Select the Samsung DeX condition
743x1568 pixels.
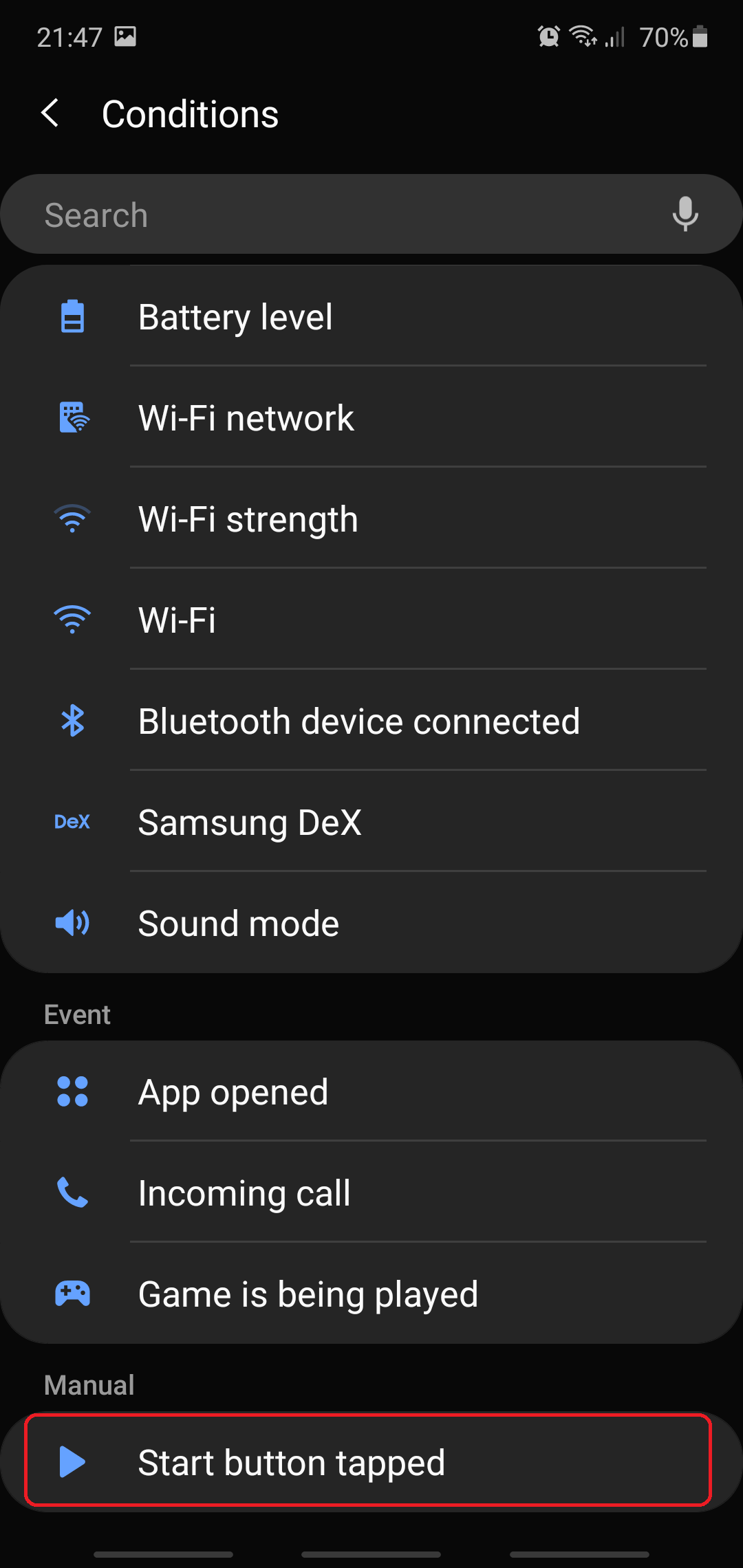coord(371,823)
